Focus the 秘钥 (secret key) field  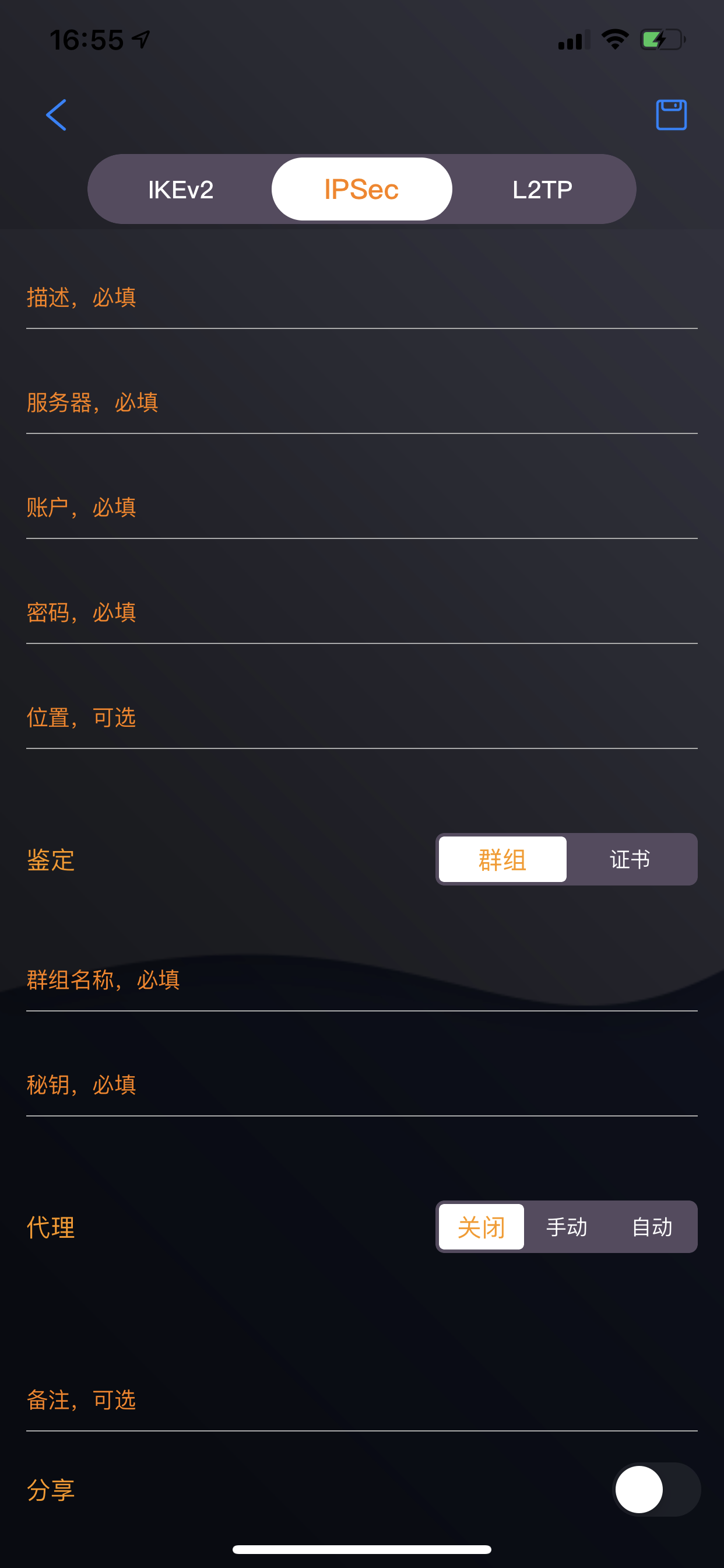tap(361, 1086)
